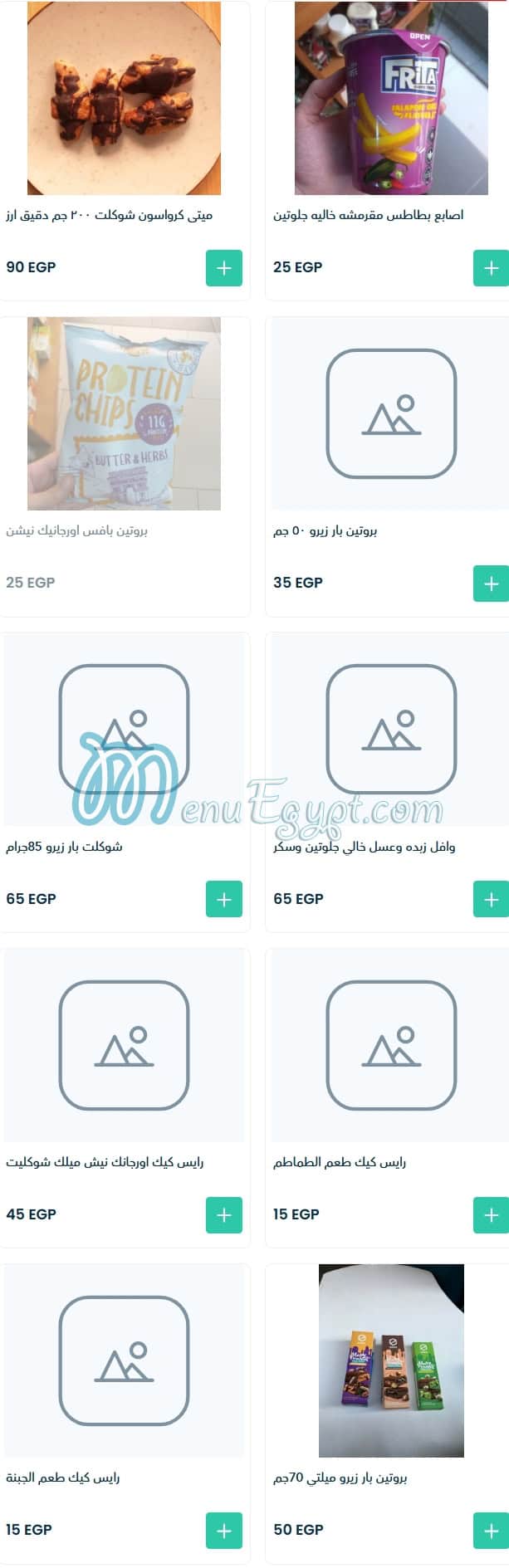View the Organic Nation protein puffs item

coord(125,414)
